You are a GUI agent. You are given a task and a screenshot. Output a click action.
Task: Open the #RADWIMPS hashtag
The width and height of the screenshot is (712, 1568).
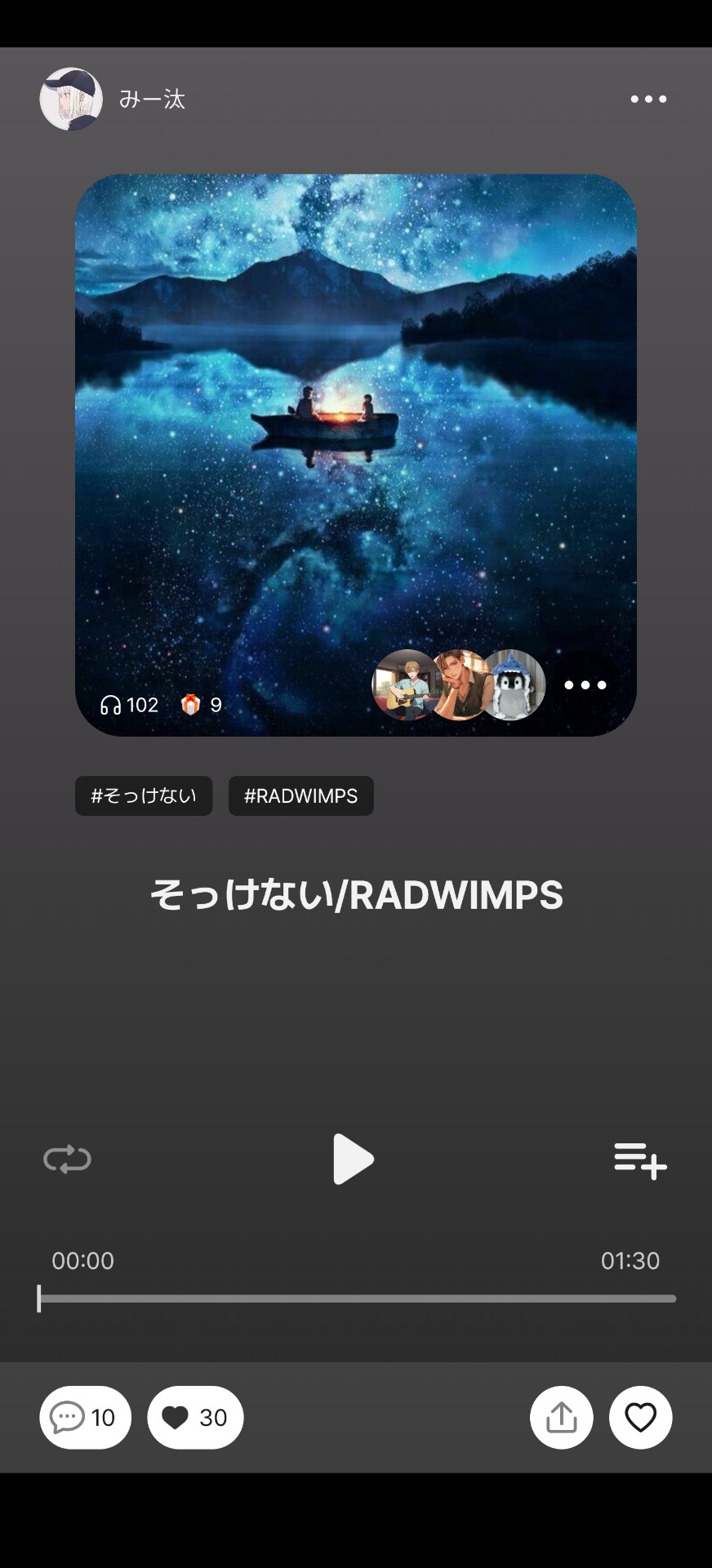click(x=300, y=795)
